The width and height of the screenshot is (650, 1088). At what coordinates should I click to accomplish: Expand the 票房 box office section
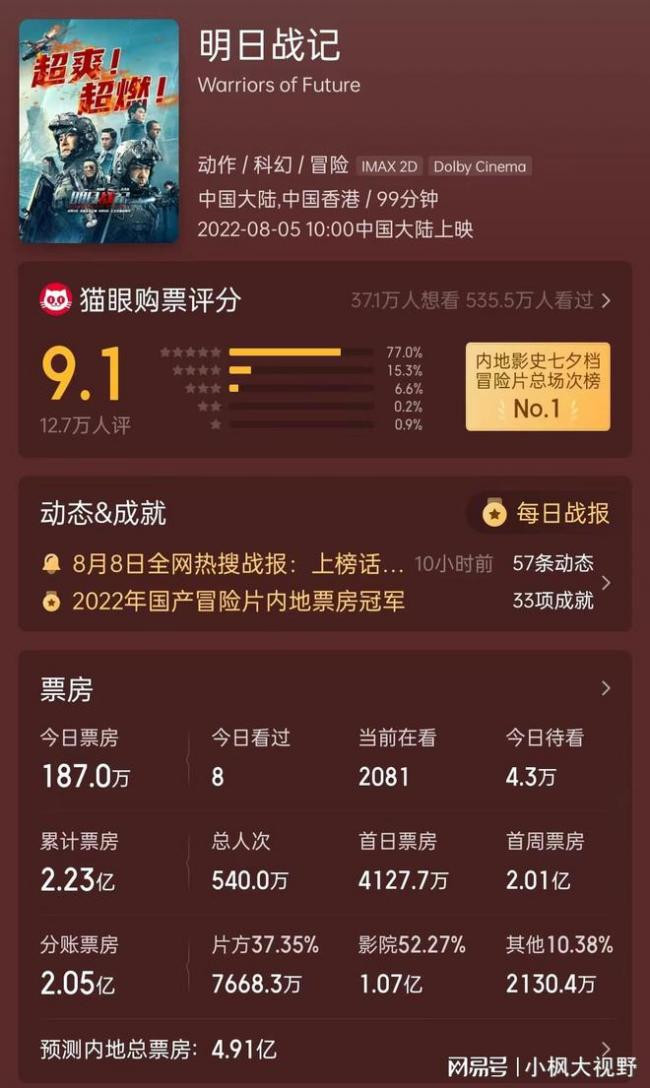(x=605, y=688)
